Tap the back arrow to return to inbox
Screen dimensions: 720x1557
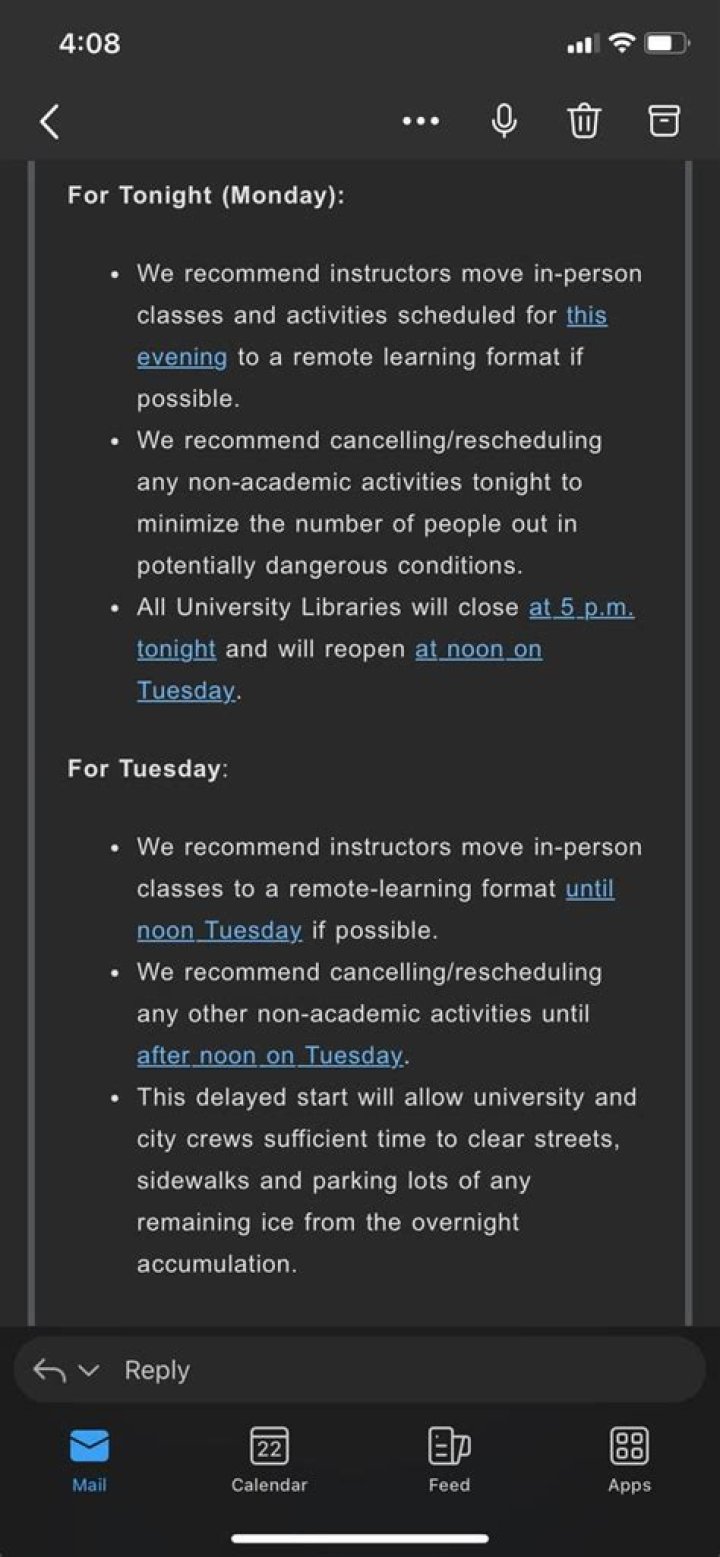(x=49, y=120)
